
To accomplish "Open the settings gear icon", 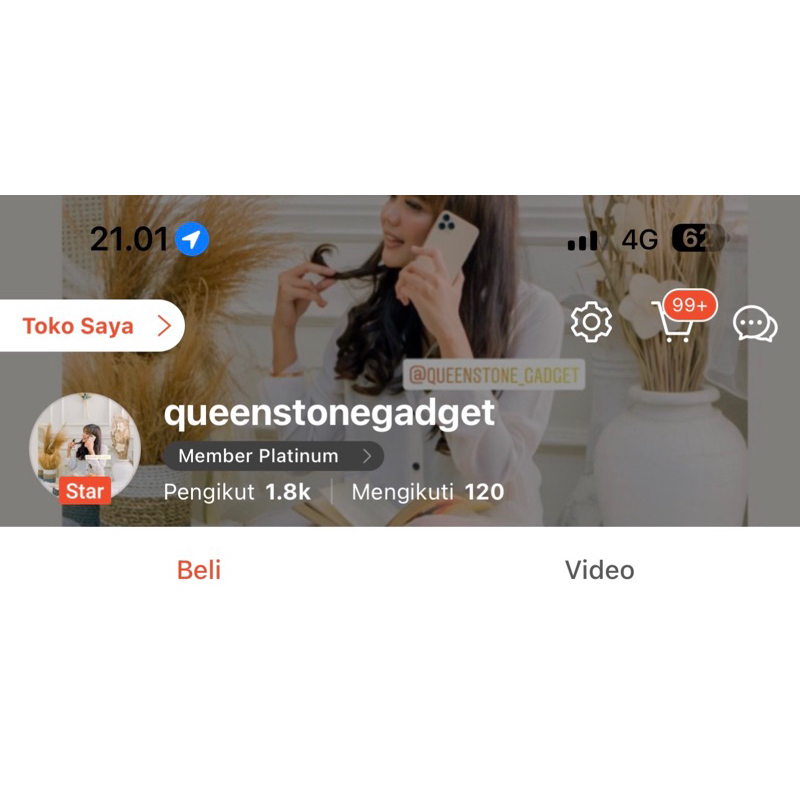I will (591, 323).
